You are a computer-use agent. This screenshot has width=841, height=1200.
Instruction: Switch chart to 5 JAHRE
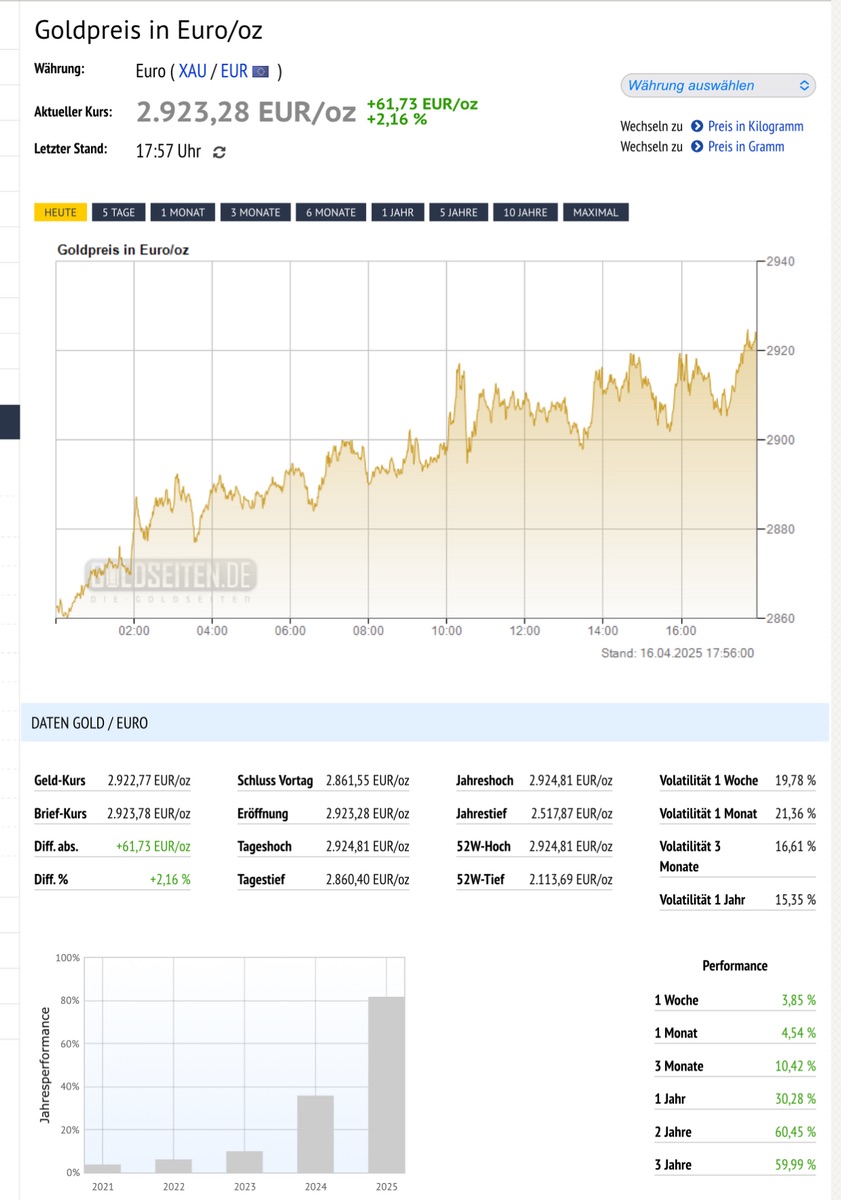pyautogui.click(x=459, y=212)
